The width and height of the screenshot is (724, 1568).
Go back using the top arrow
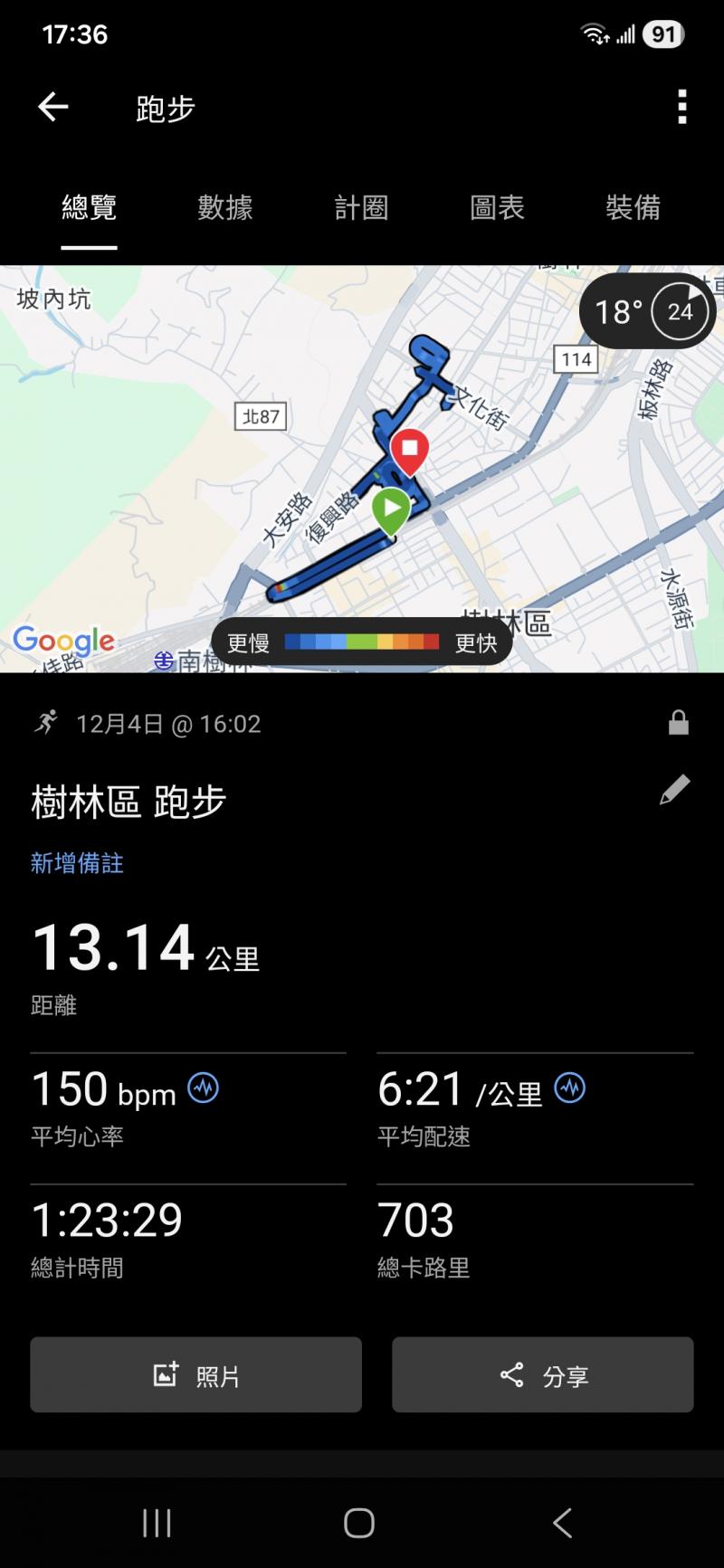coord(52,108)
